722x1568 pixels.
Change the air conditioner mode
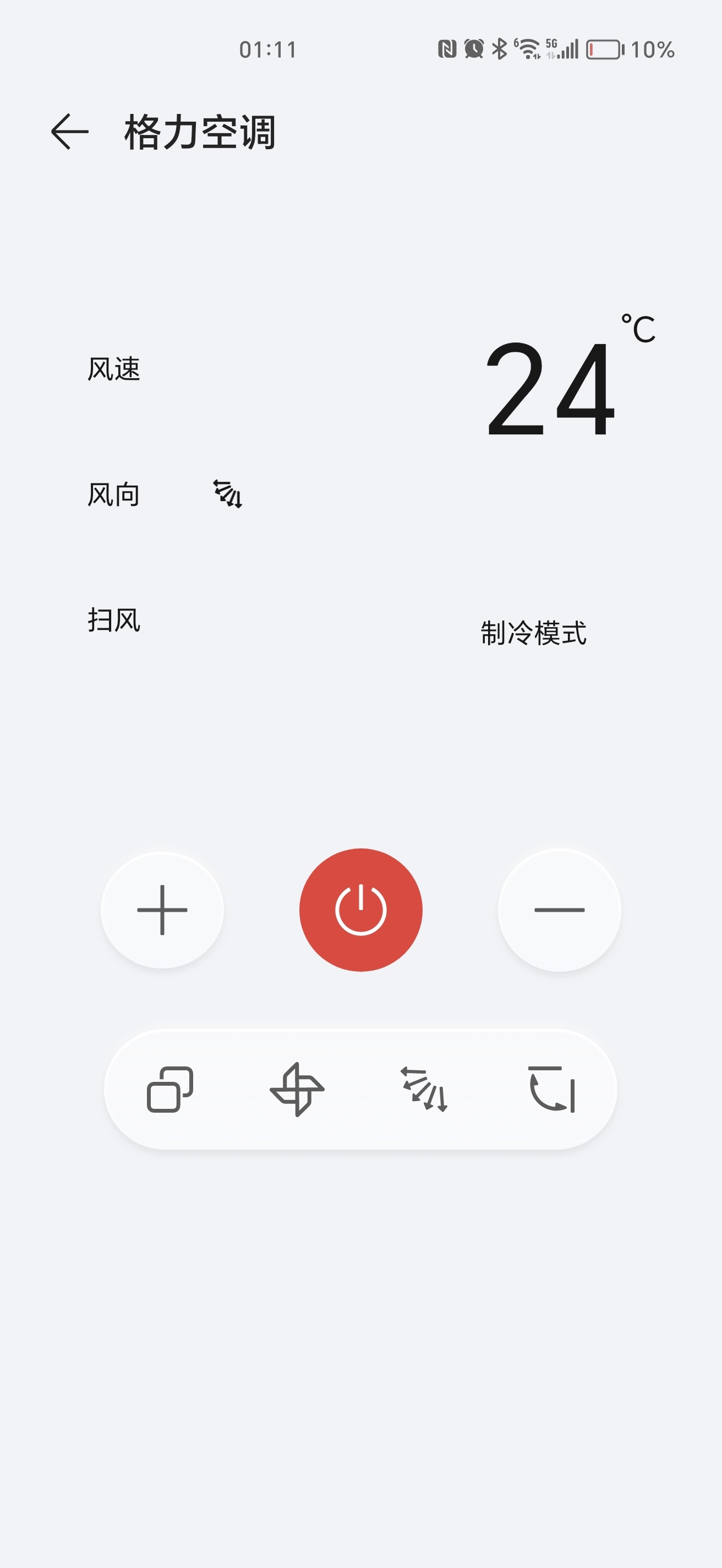(170, 1090)
